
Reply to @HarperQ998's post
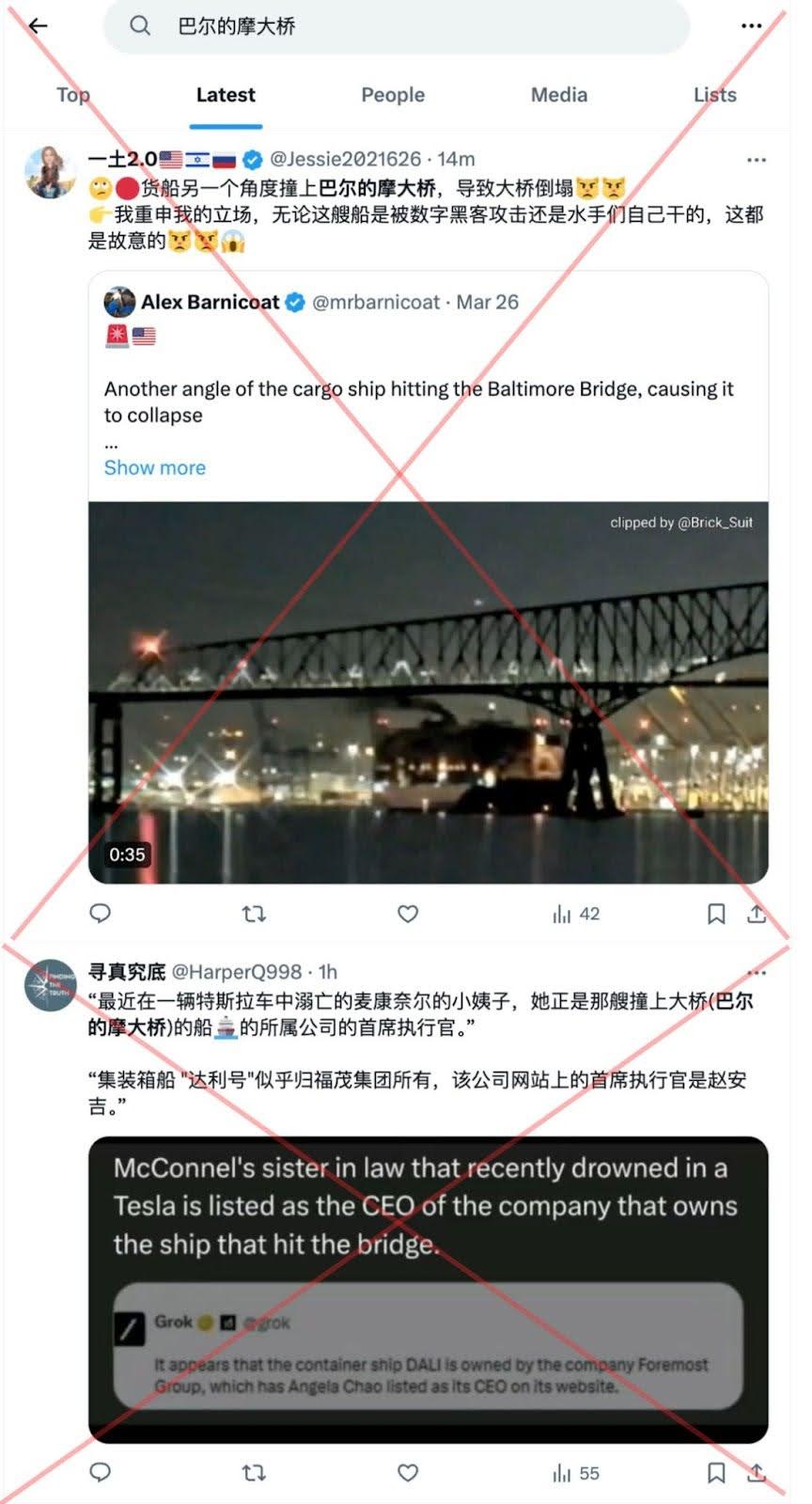[101, 1472]
